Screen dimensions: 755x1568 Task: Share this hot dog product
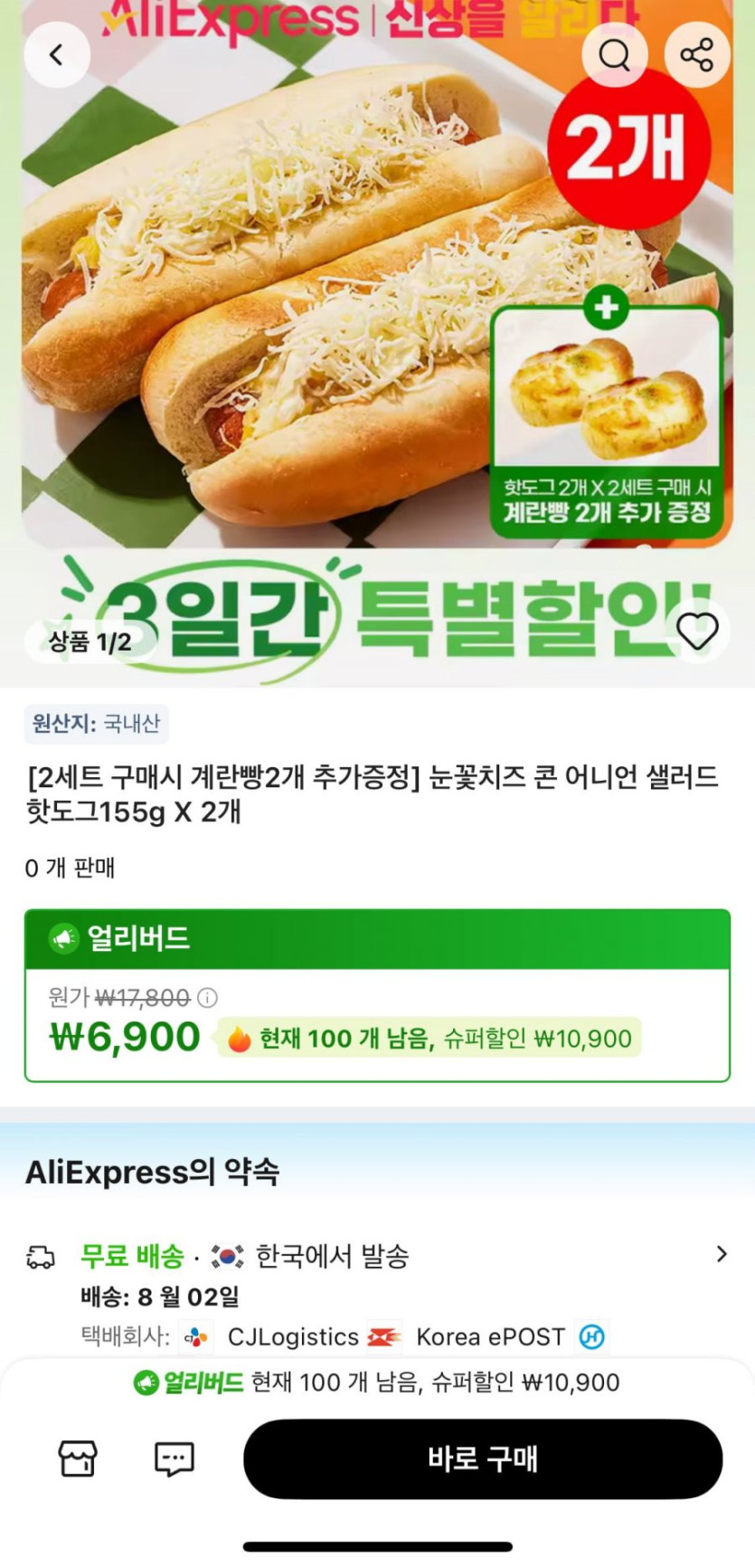(696, 55)
